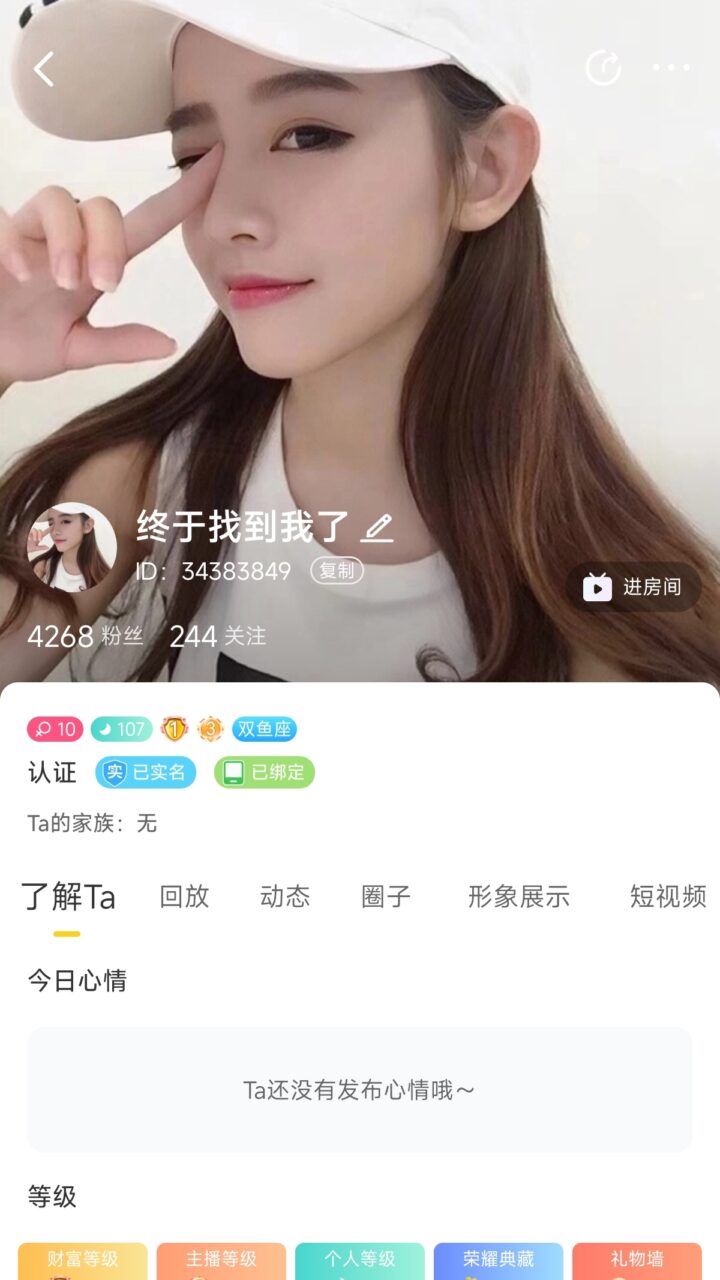This screenshot has width=720, height=1280.
Task: Open the small round profile avatar
Action: pyautogui.click(x=71, y=547)
